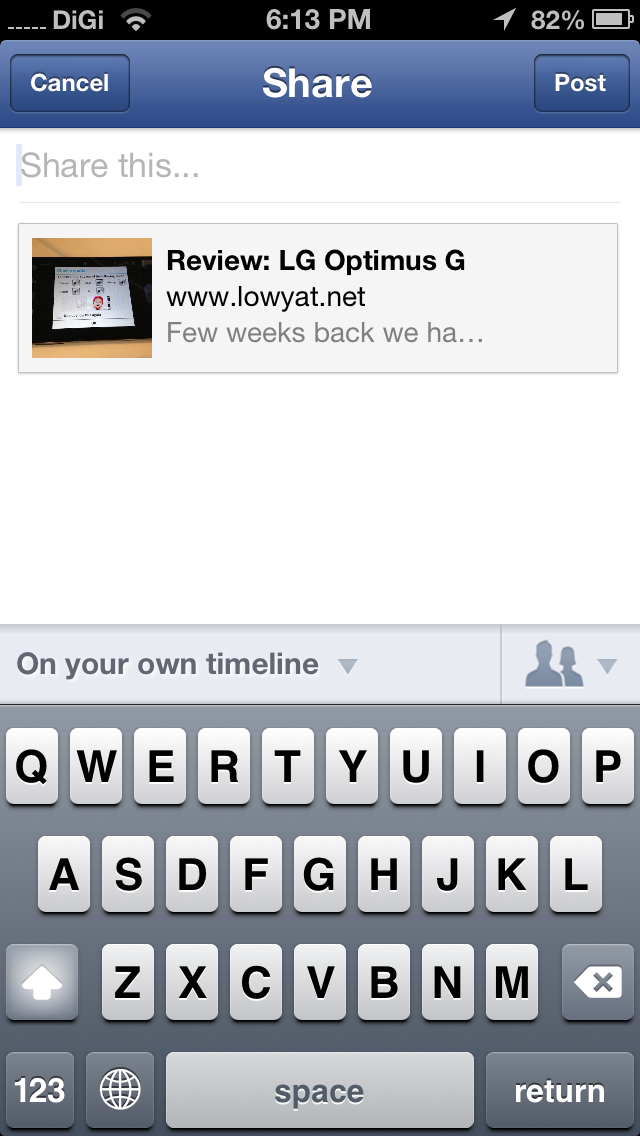Viewport: 640px width, 1136px height.
Task: Cancel sharing this post
Action: coord(70,83)
